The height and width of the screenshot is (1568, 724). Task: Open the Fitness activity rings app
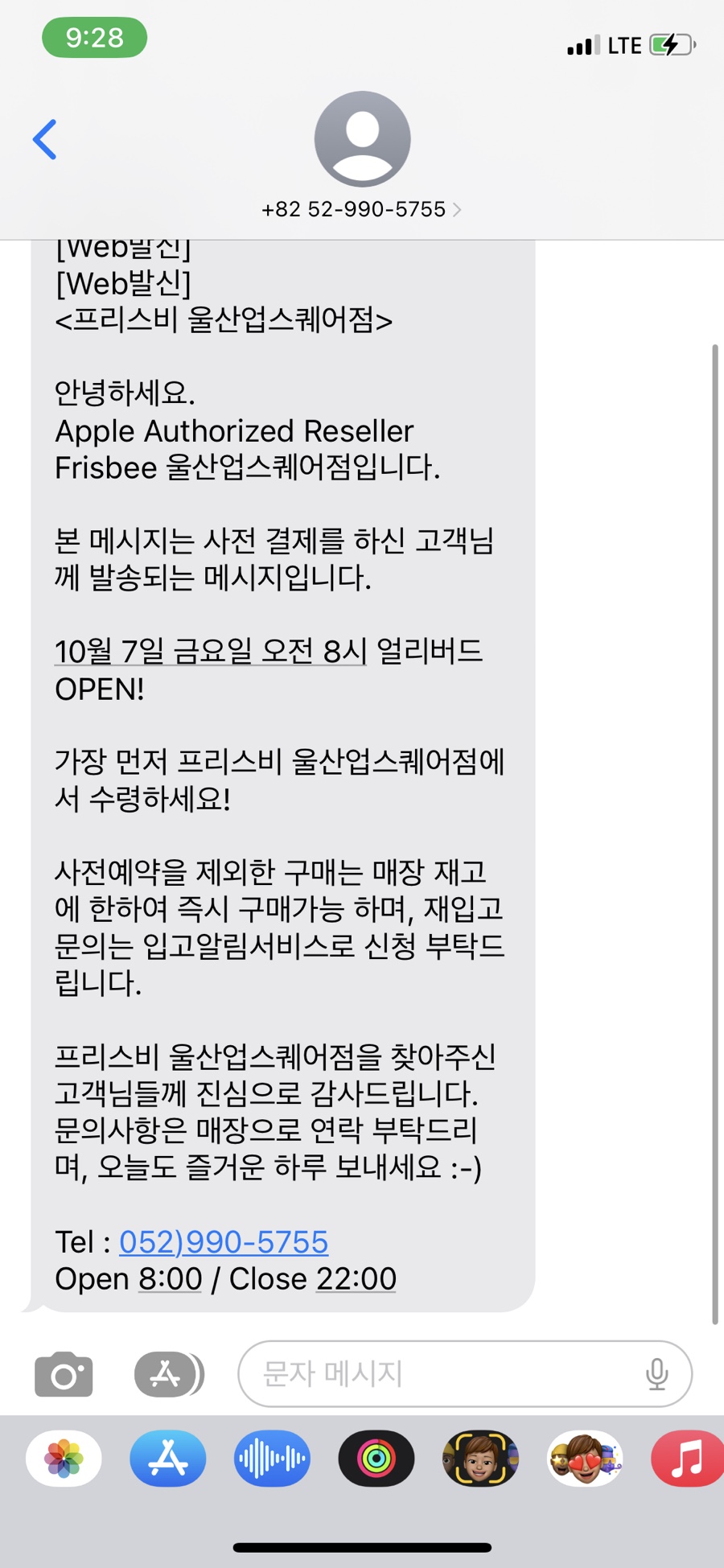click(x=376, y=1459)
